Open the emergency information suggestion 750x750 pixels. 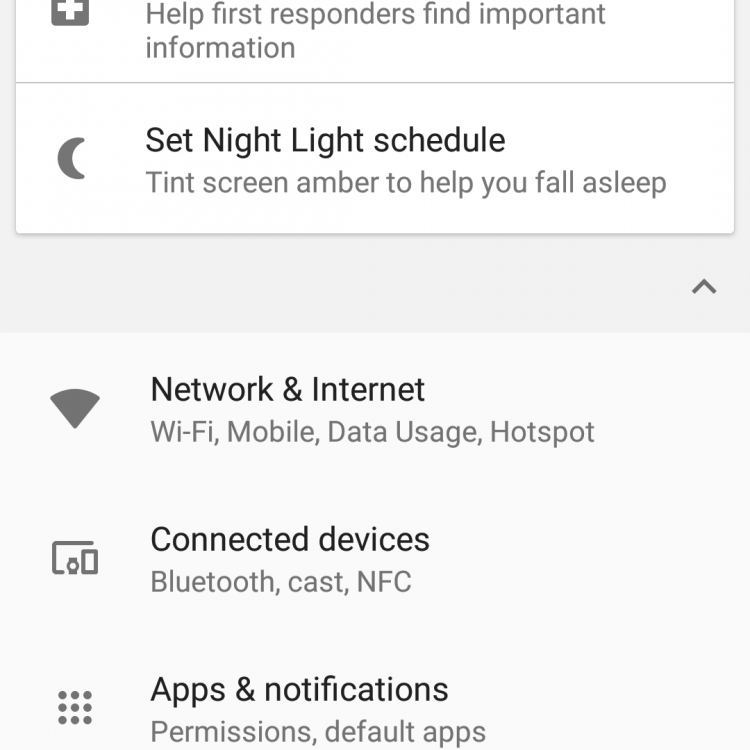point(375,32)
